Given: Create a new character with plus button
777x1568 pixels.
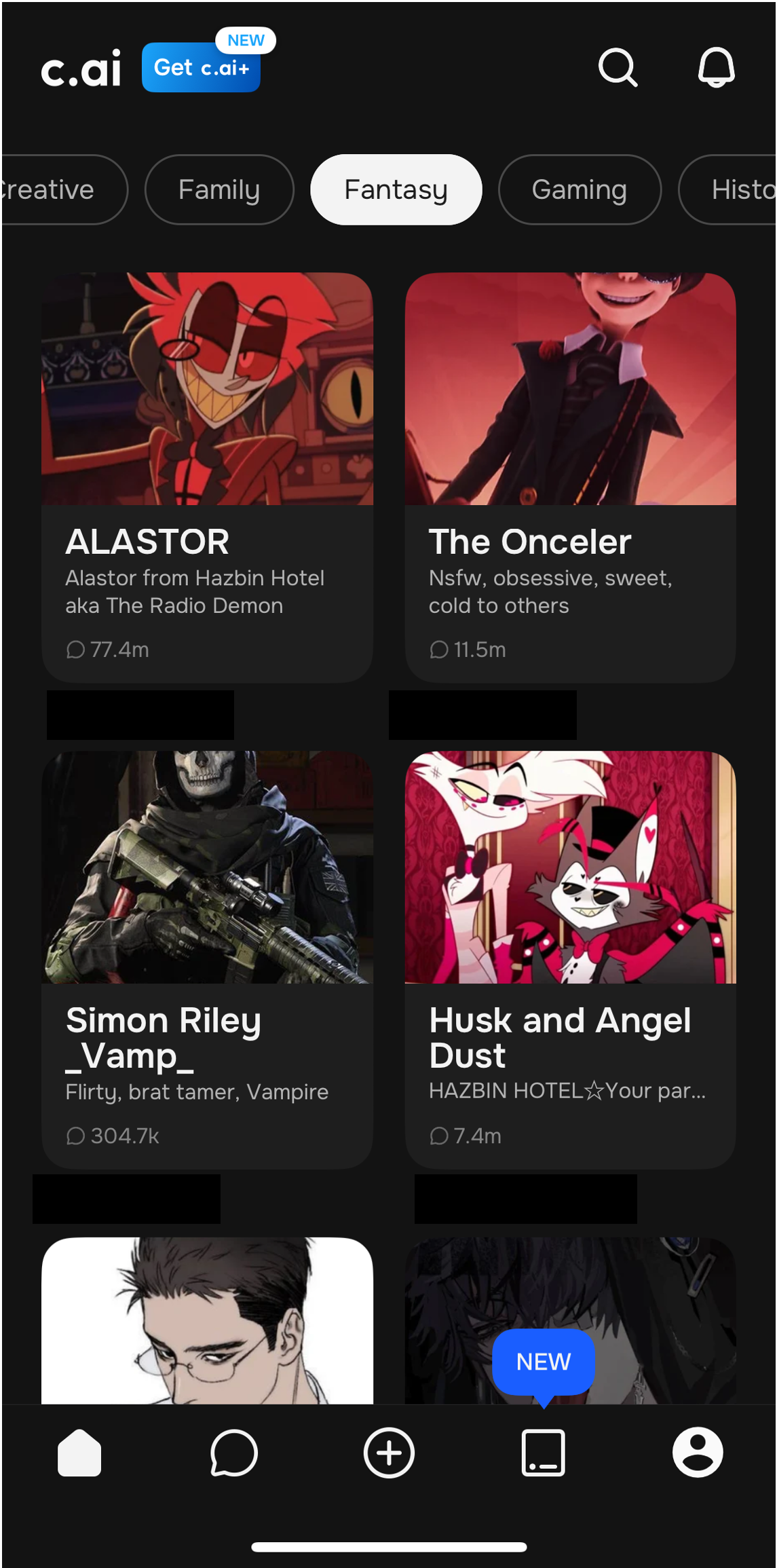Looking at the screenshot, I should click(389, 1453).
